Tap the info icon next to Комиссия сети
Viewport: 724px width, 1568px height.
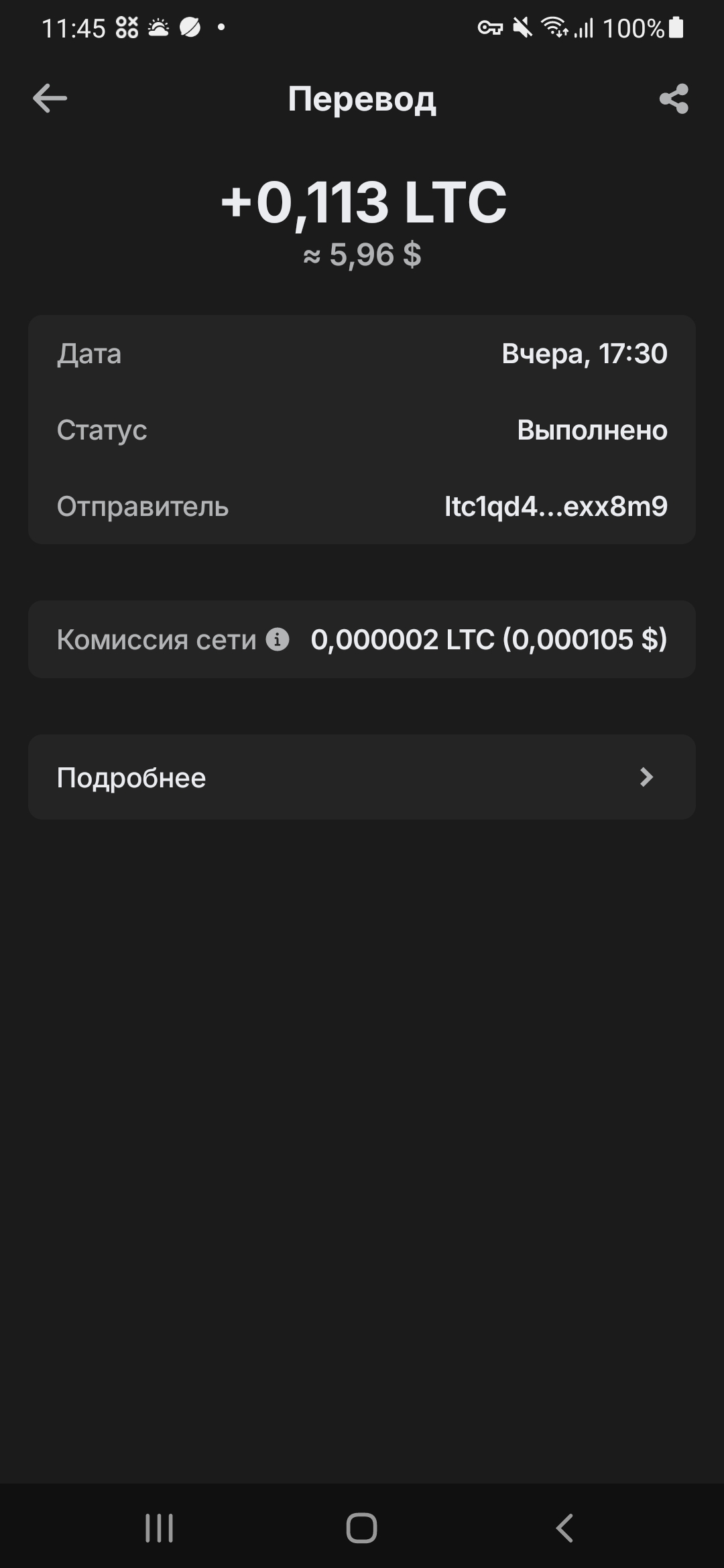coord(277,640)
